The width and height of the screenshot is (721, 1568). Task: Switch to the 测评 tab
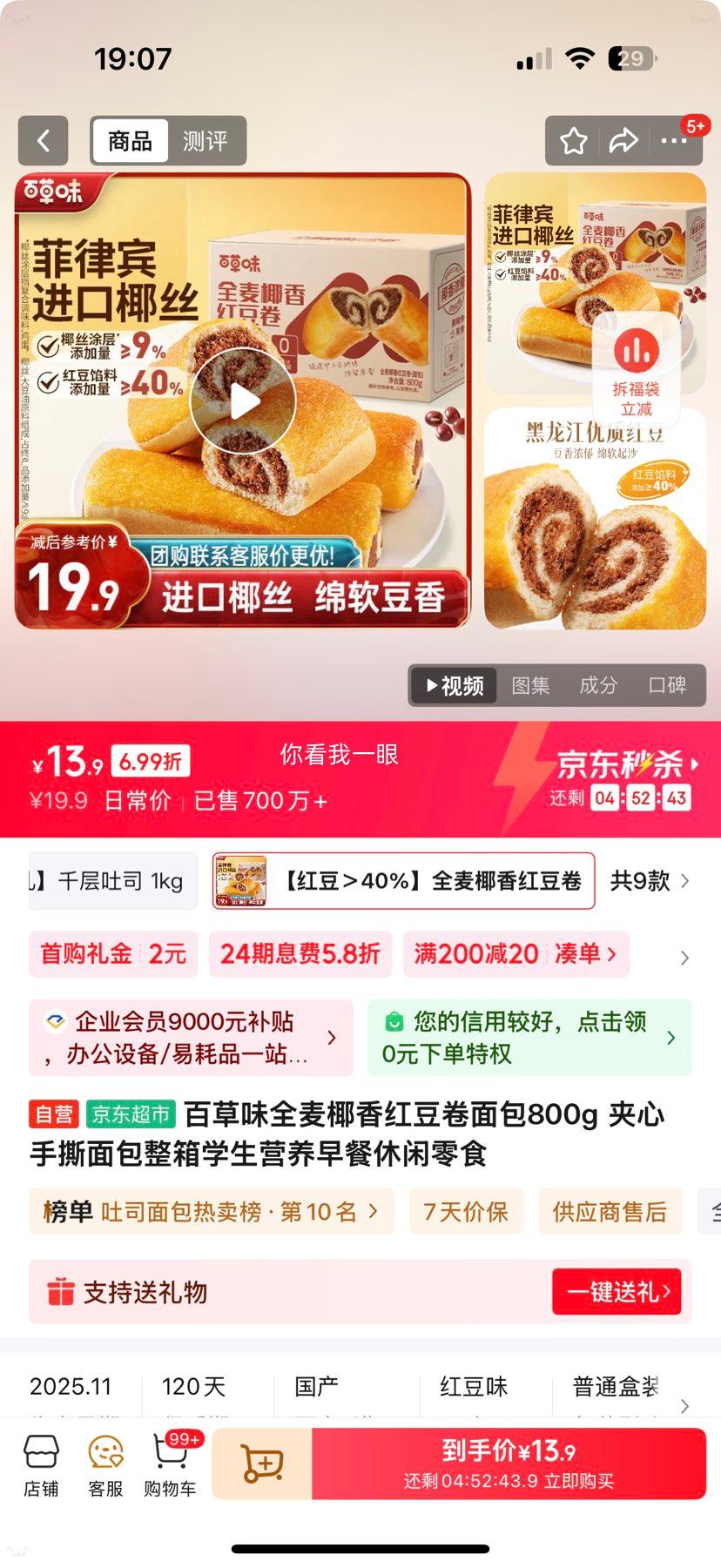coord(206,141)
